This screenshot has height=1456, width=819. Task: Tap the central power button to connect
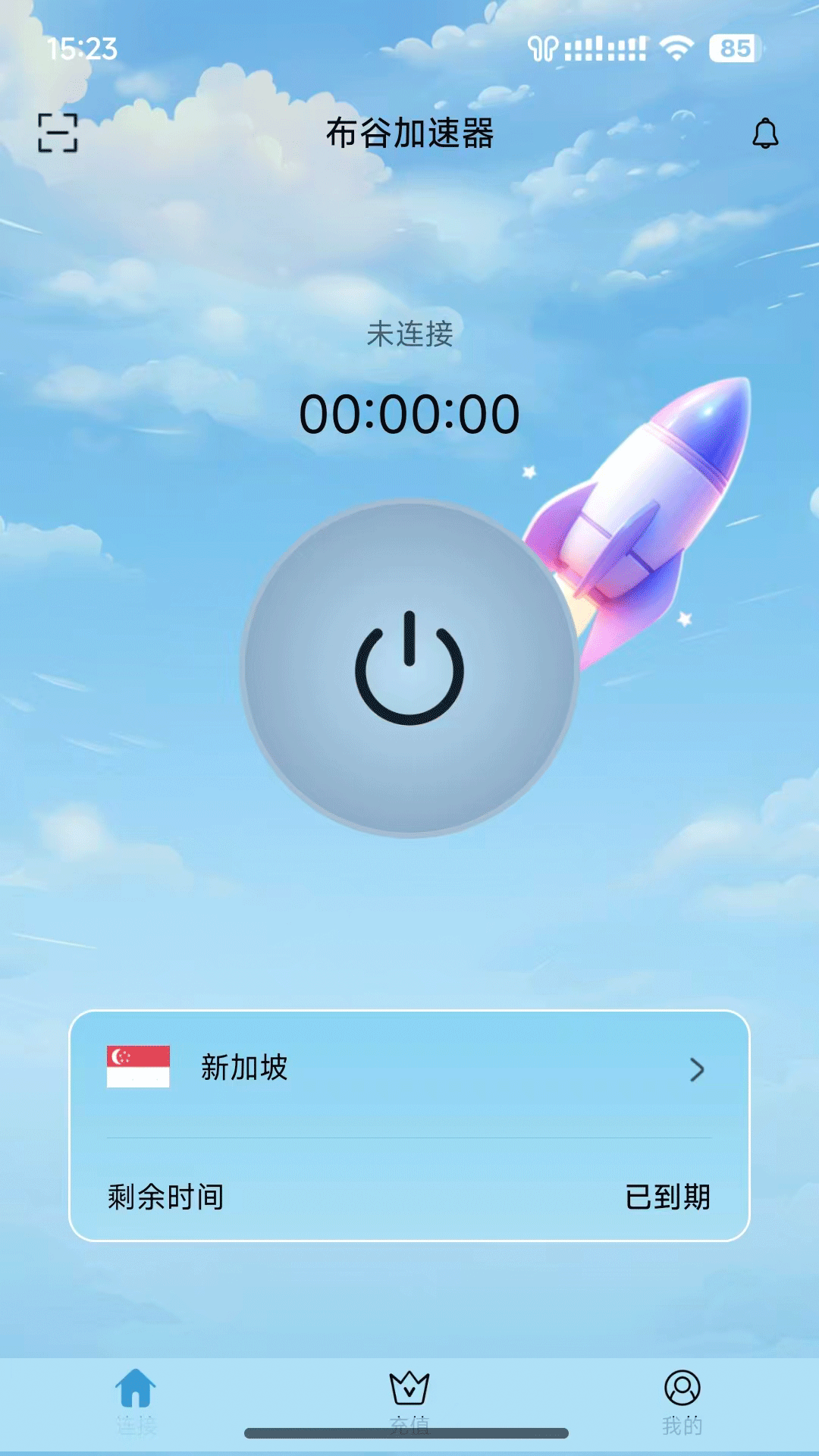tap(409, 667)
